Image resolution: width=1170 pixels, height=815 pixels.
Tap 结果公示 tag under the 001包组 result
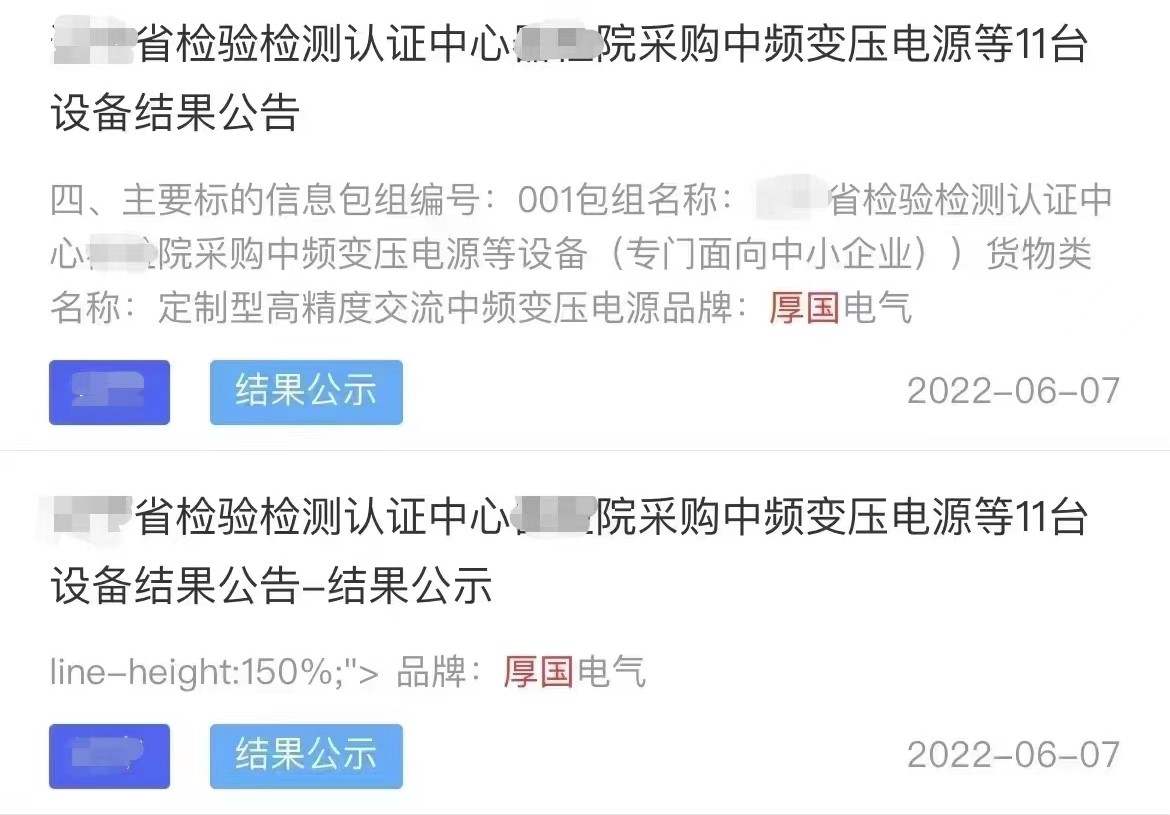306,392
